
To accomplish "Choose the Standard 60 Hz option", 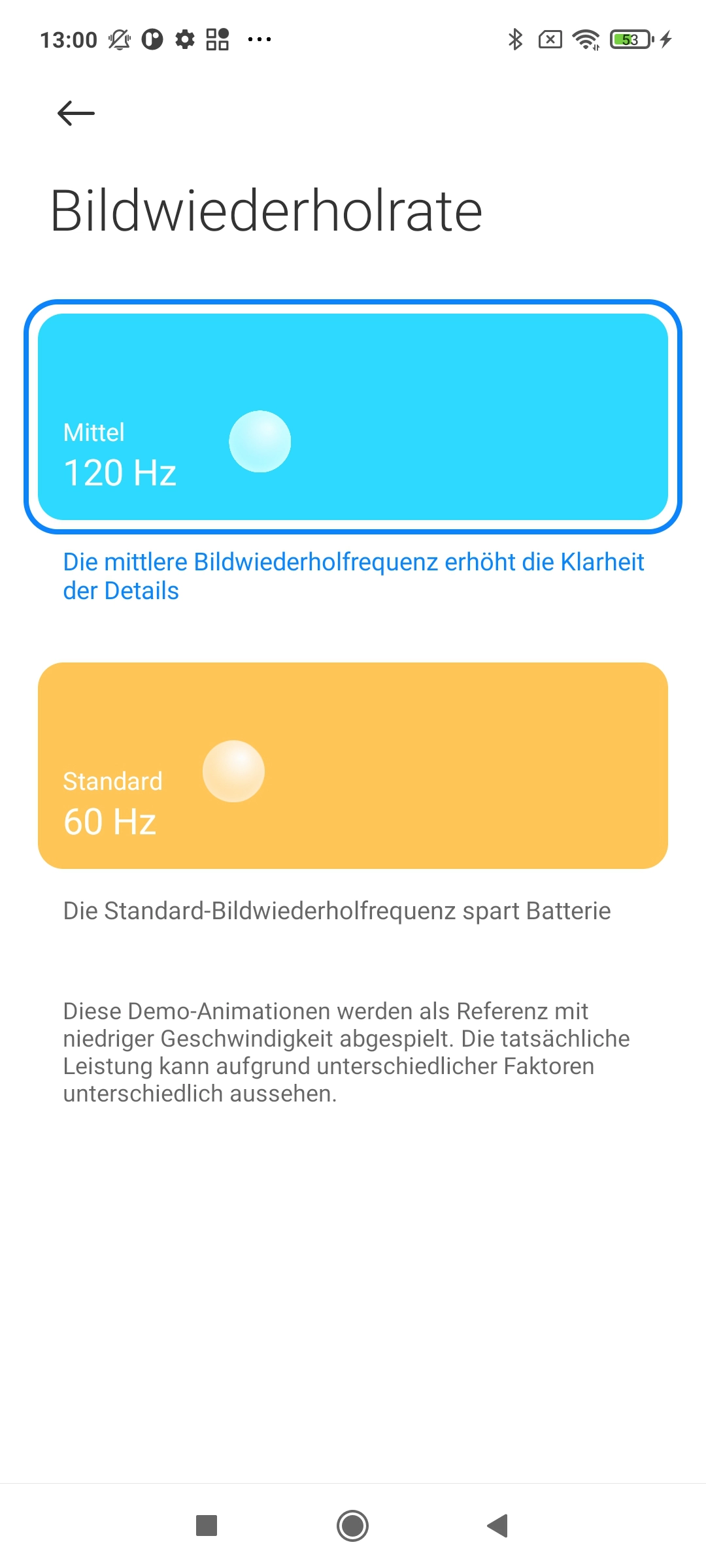I will coord(353,766).
